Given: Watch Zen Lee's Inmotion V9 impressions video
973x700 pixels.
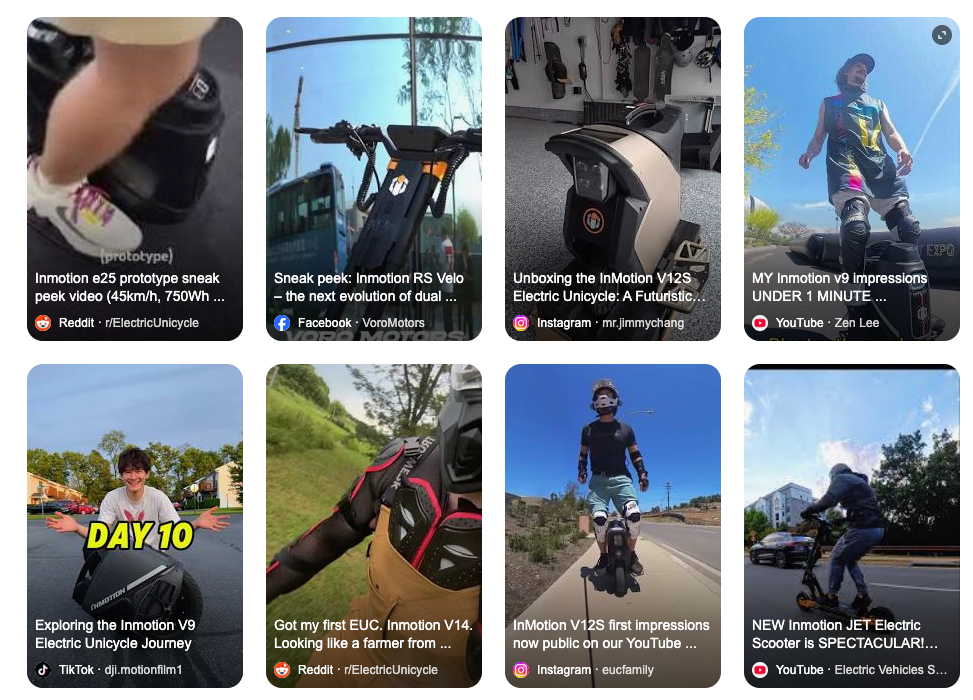Looking at the screenshot, I should [x=851, y=180].
